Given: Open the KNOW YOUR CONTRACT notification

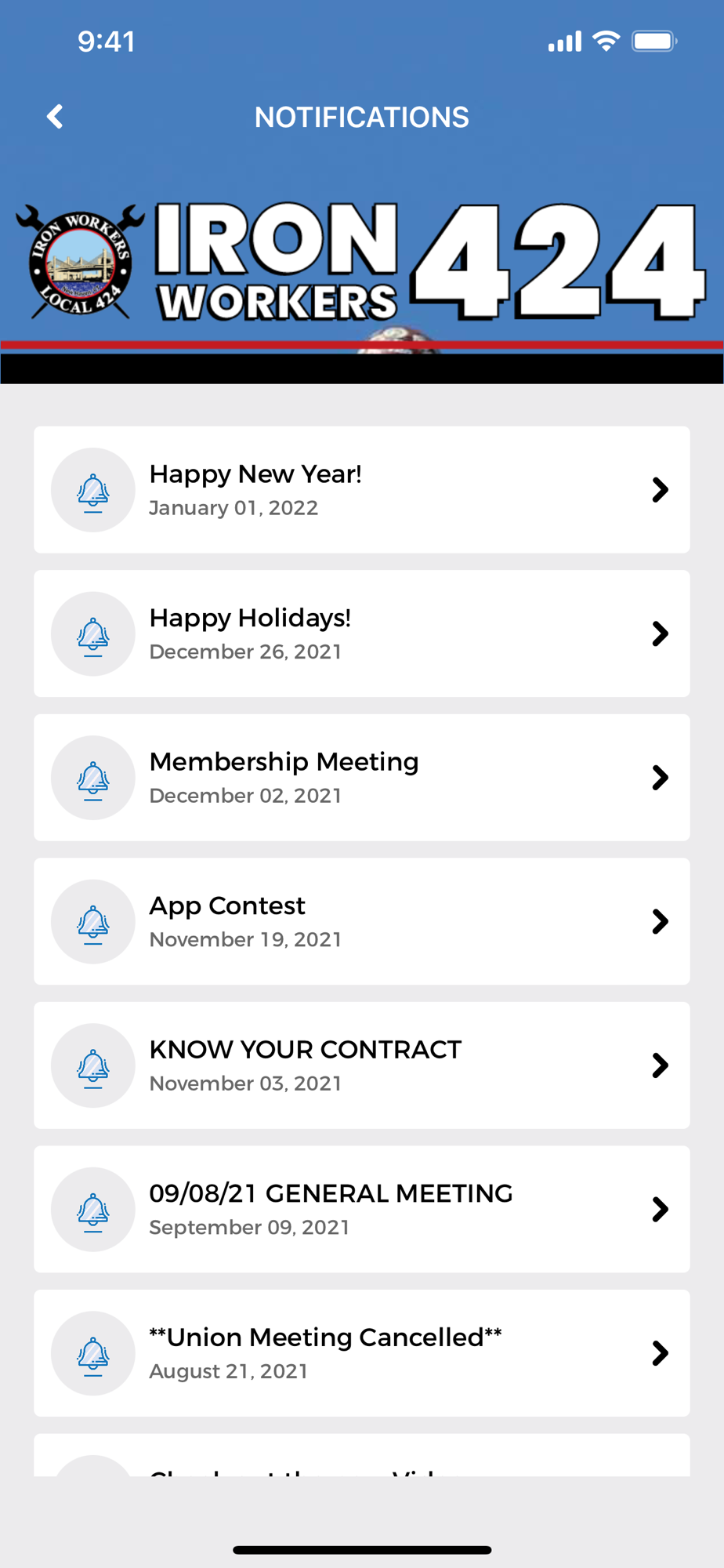Looking at the screenshot, I should point(361,1065).
